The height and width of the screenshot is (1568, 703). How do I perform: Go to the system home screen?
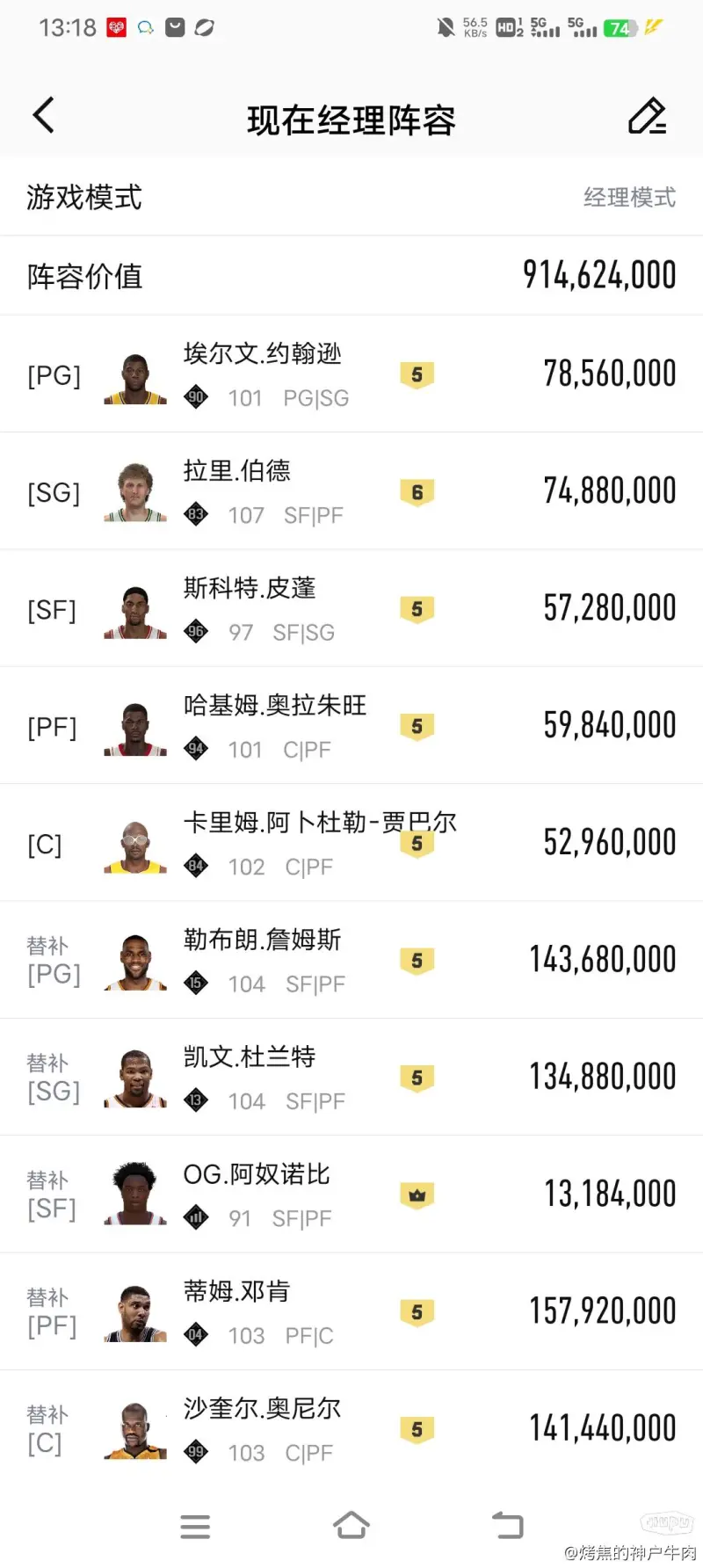(x=351, y=1526)
